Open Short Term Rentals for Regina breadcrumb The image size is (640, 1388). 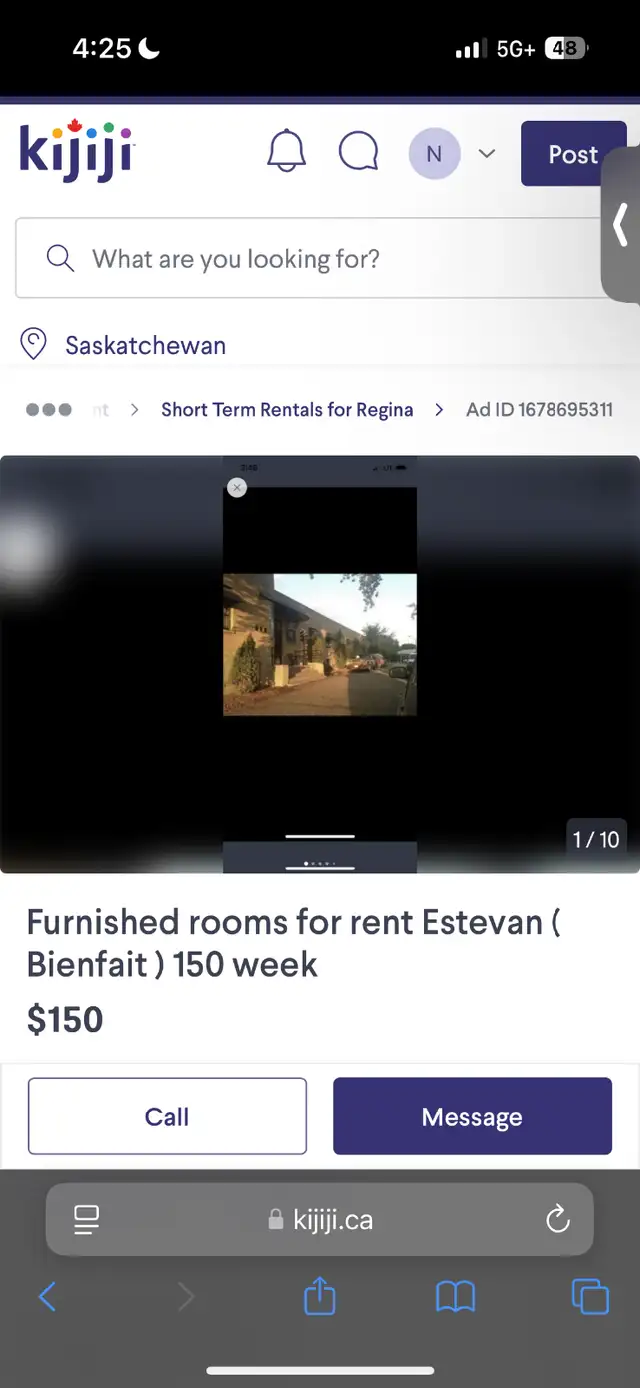tap(287, 409)
